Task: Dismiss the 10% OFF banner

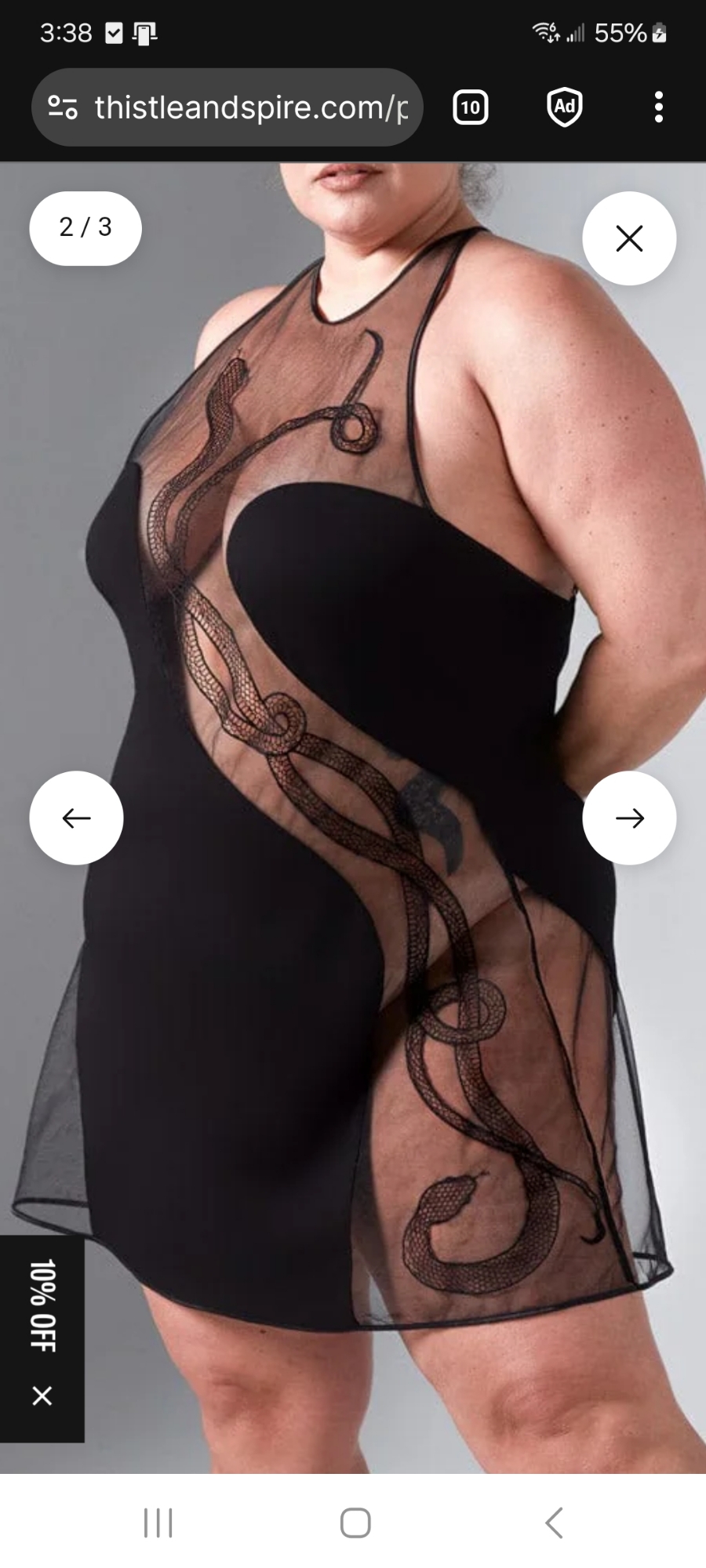Action: coord(42,1396)
